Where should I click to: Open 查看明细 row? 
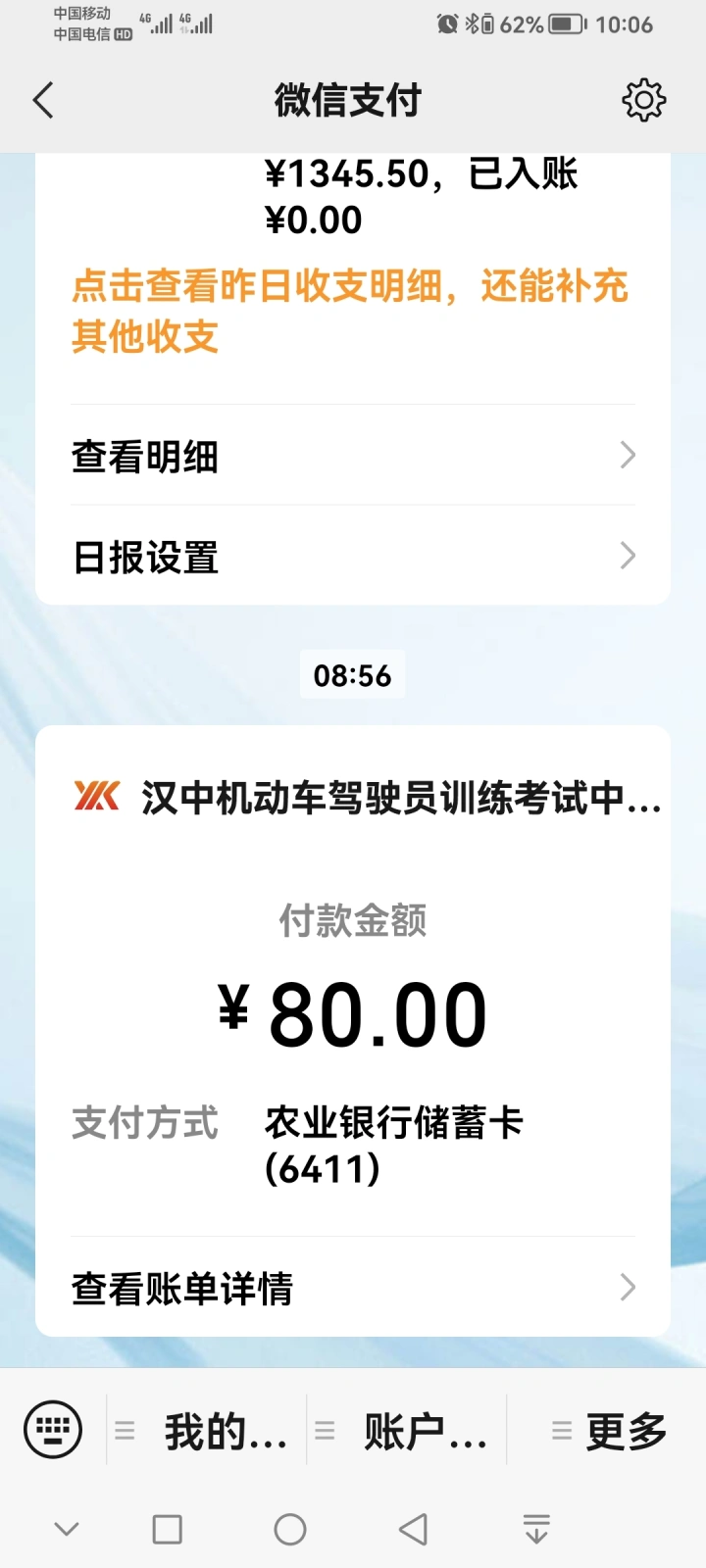353,456
